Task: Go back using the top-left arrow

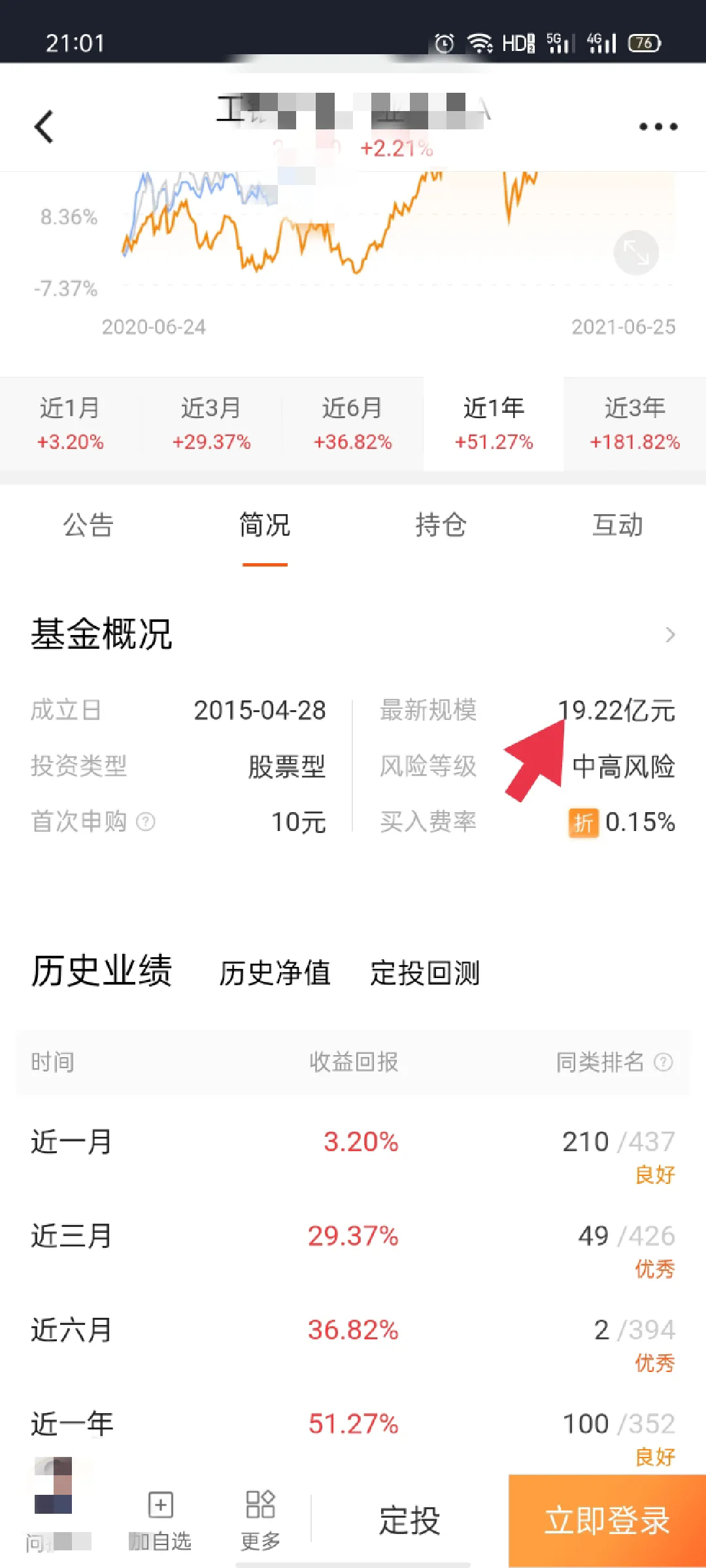Action: pyautogui.click(x=44, y=127)
